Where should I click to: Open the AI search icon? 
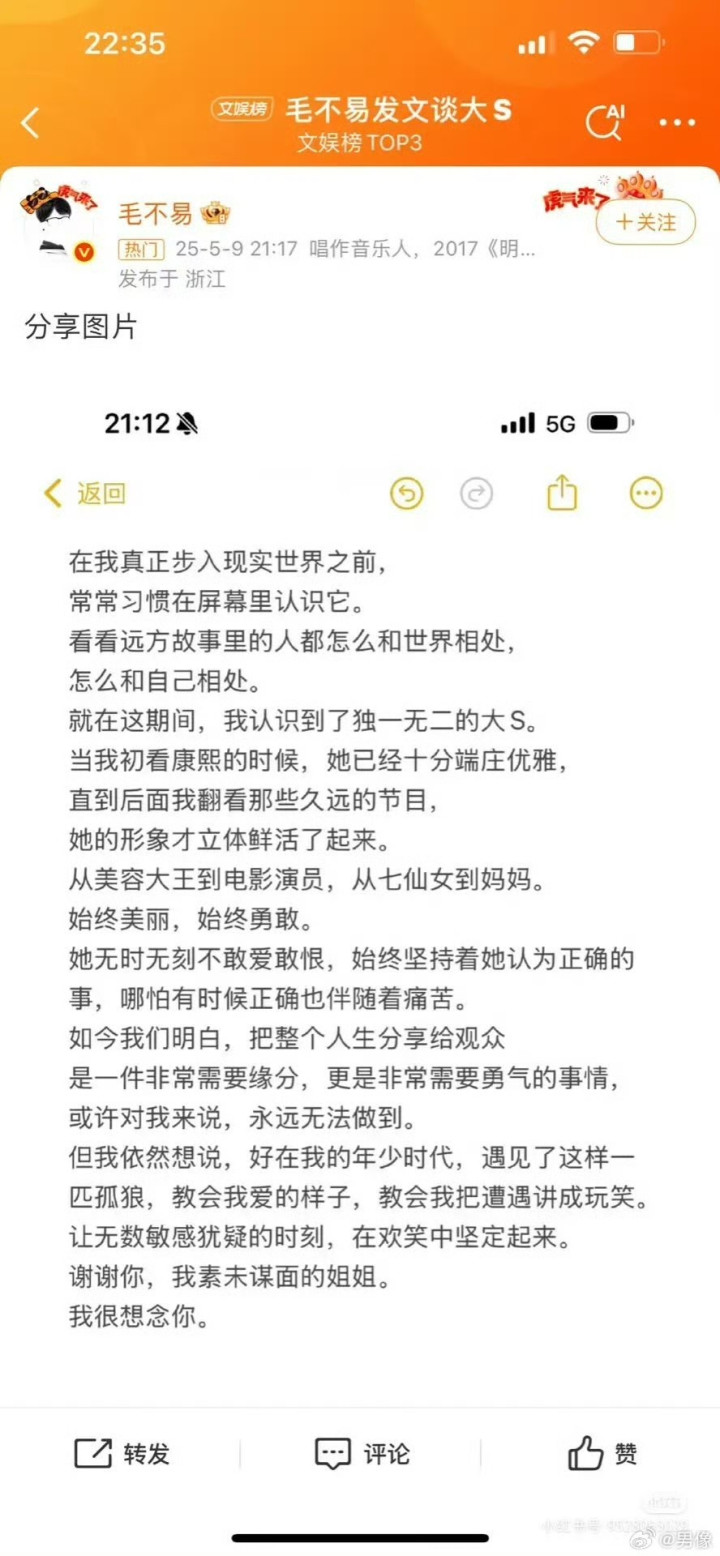(x=606, y=121)
